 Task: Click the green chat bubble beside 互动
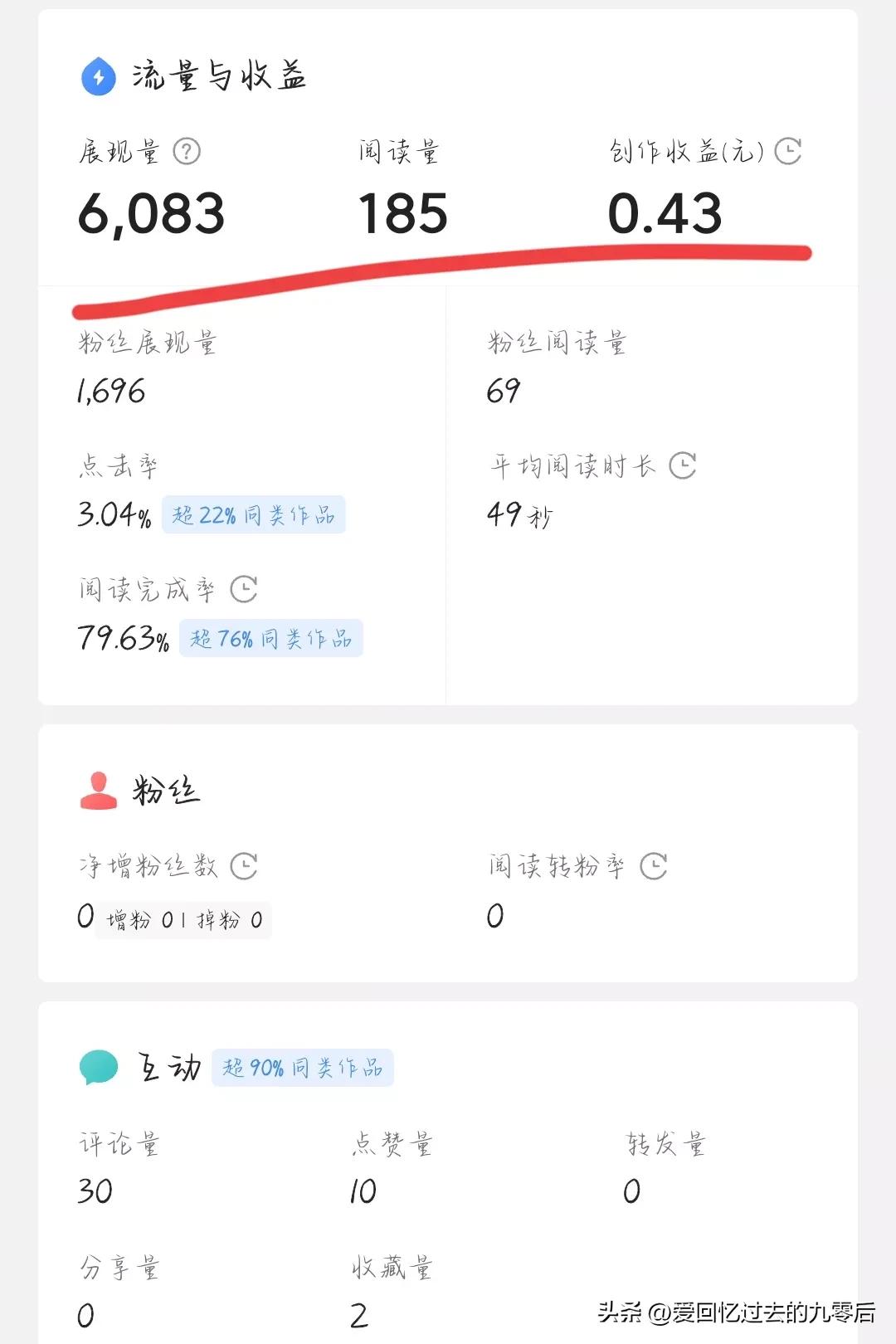click(x=96, y=1068)
